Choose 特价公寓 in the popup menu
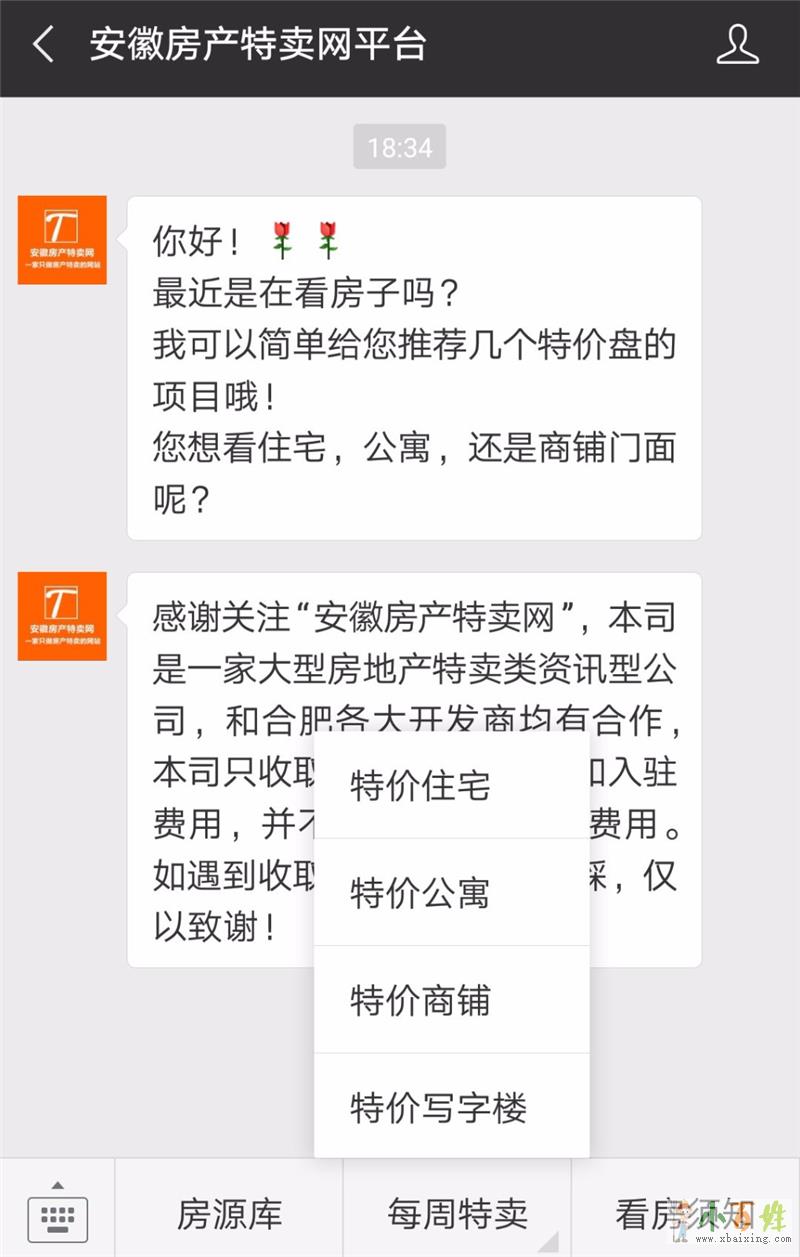This screenshot has width=800, height=1257. pos(452,893)
